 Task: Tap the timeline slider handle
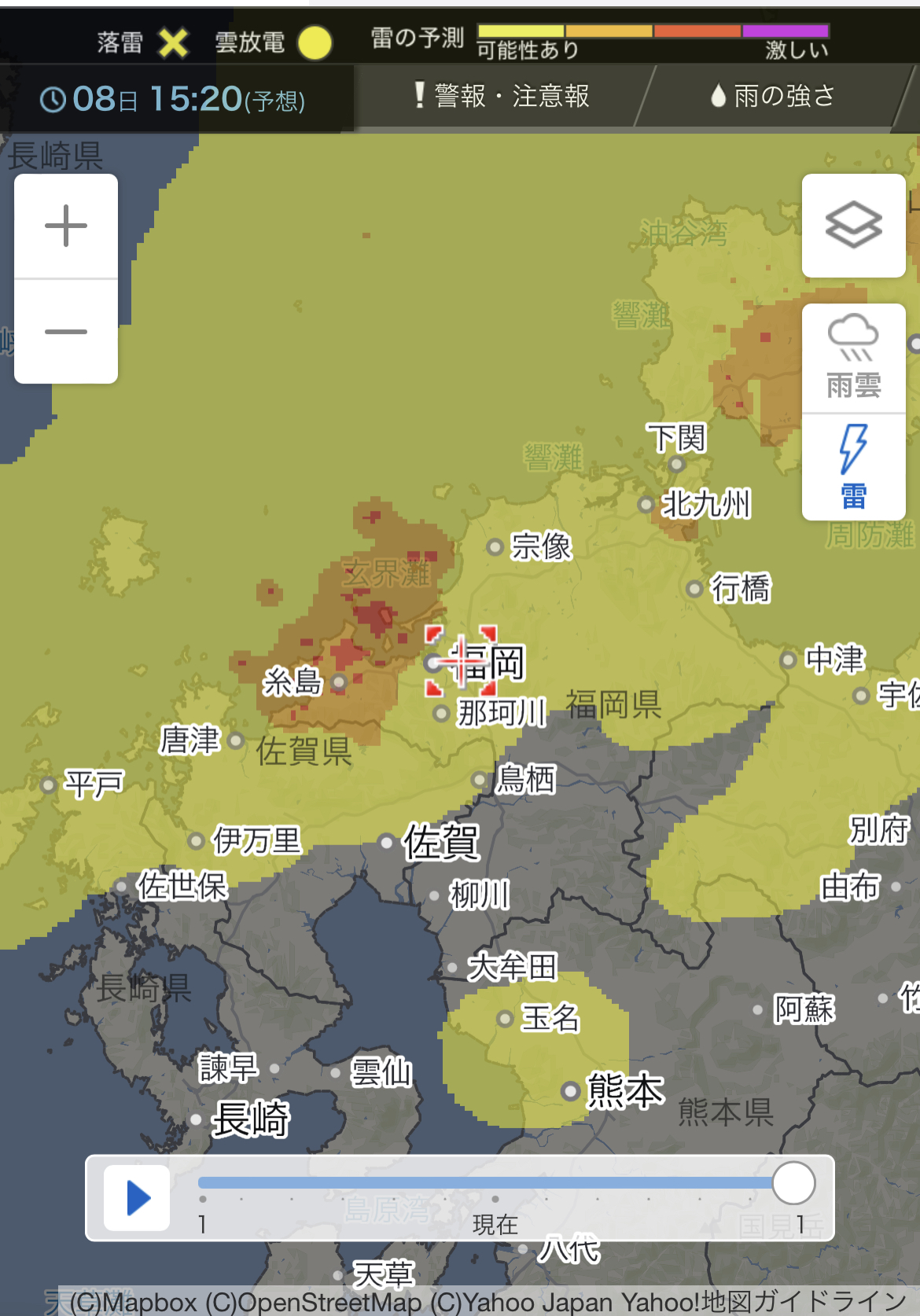tap(793, 1182)
